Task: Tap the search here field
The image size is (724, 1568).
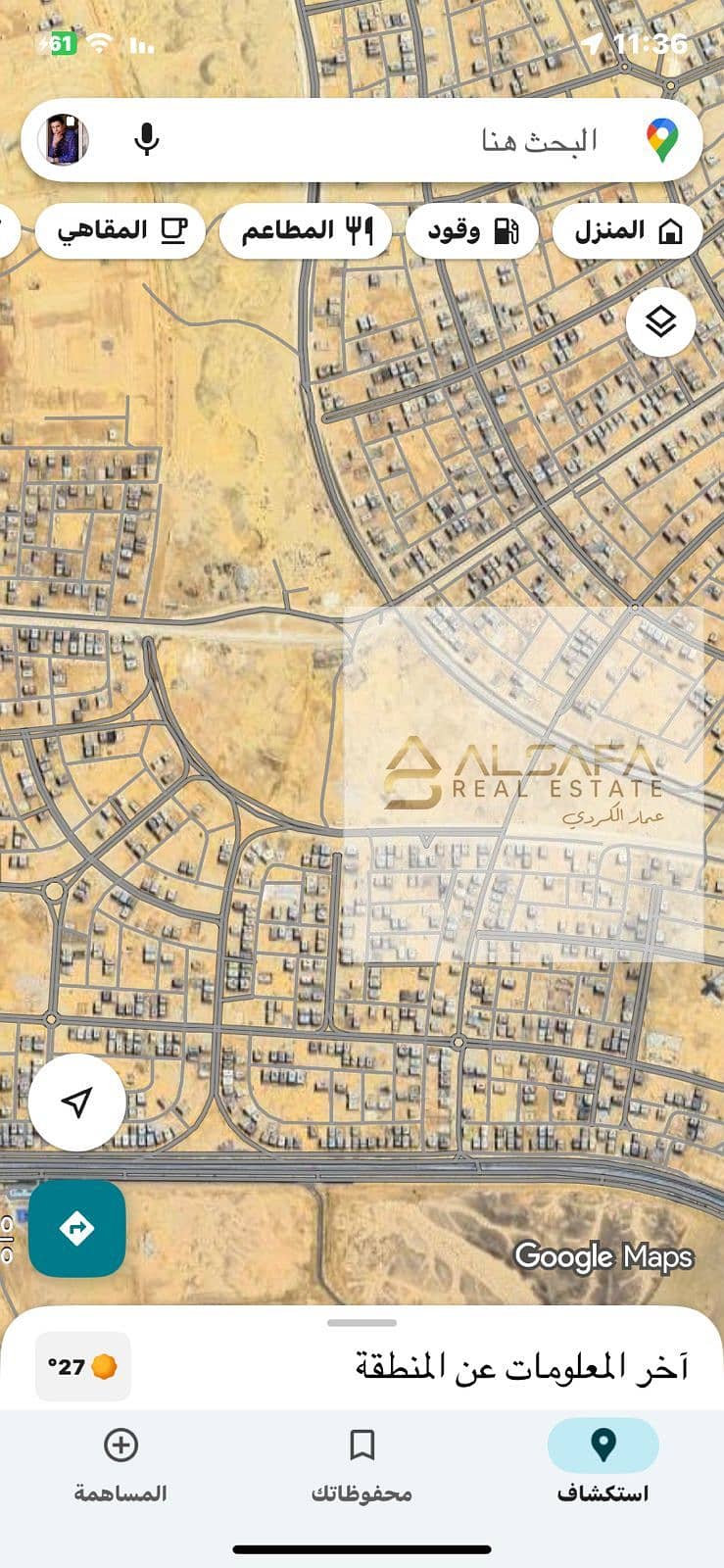Action: pos(441,140)
